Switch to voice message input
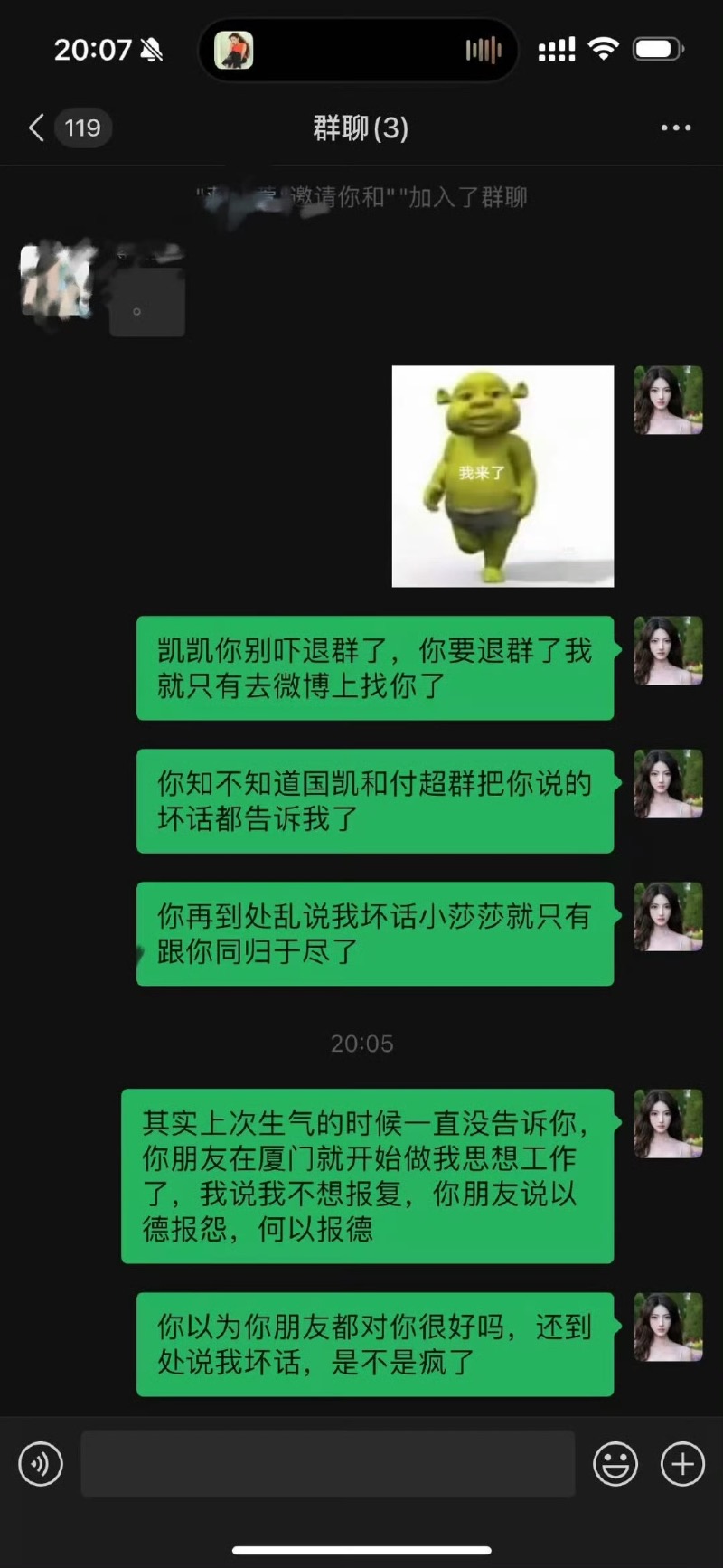The height and width of the screenshot is (1568, 723). [x=41, y=1464]
